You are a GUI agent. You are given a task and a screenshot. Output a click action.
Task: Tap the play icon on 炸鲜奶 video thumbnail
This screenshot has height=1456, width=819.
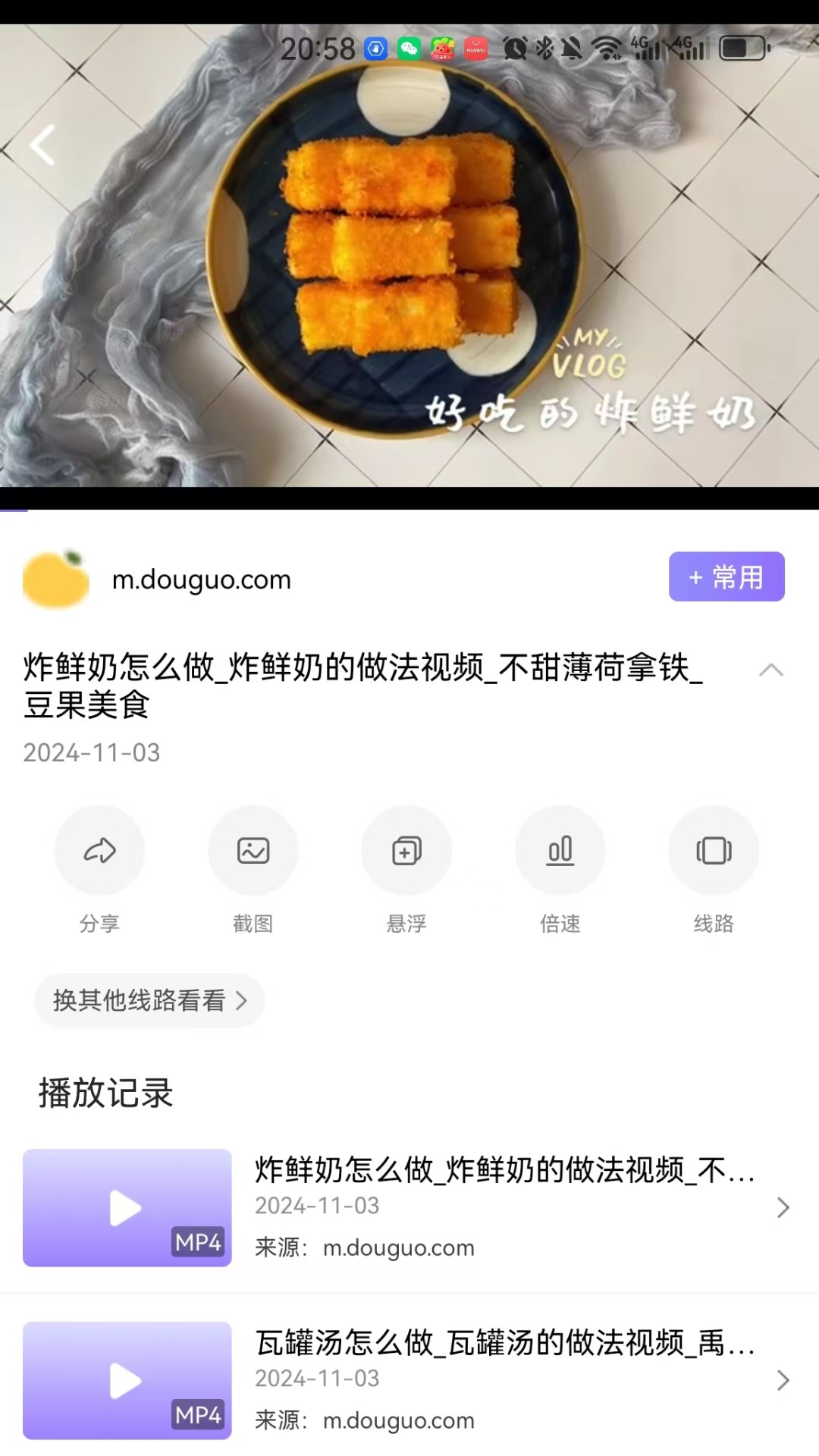(127, 1209)
